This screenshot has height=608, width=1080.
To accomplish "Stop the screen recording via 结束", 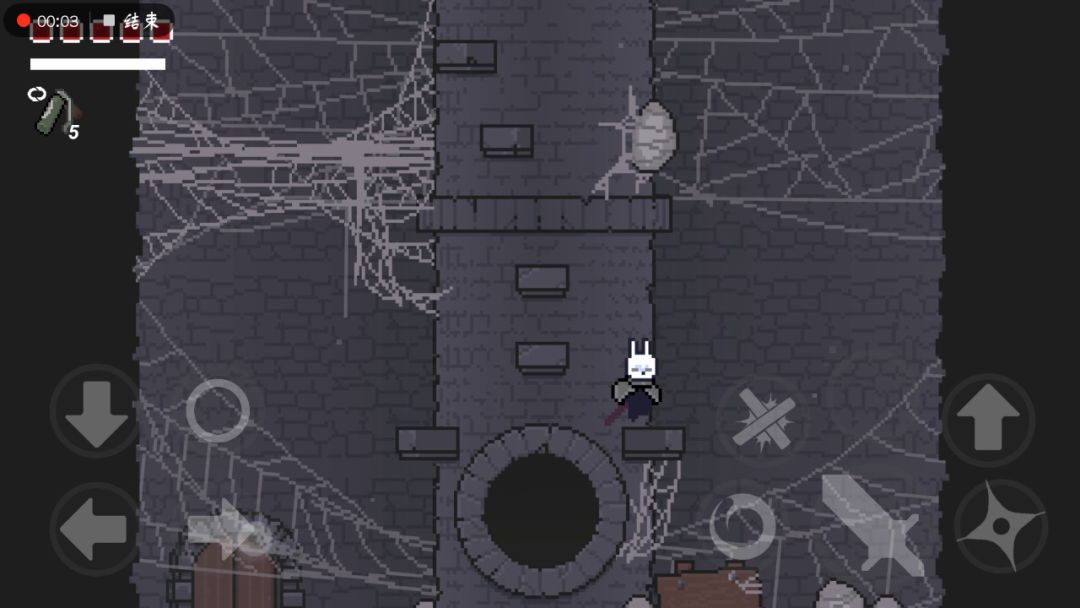I will (x=133, y=21).
